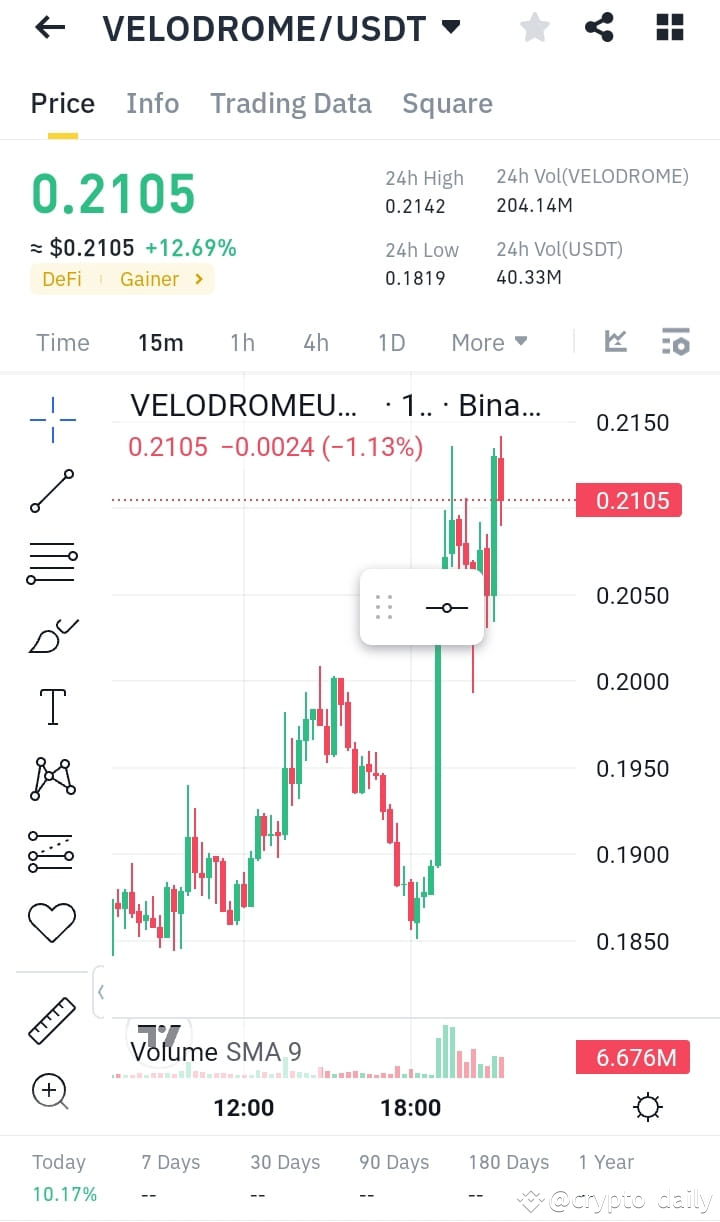Viewport: 720px width, 1222px height.
Task: Select the text annotation tool
Action: click(52, 706)
